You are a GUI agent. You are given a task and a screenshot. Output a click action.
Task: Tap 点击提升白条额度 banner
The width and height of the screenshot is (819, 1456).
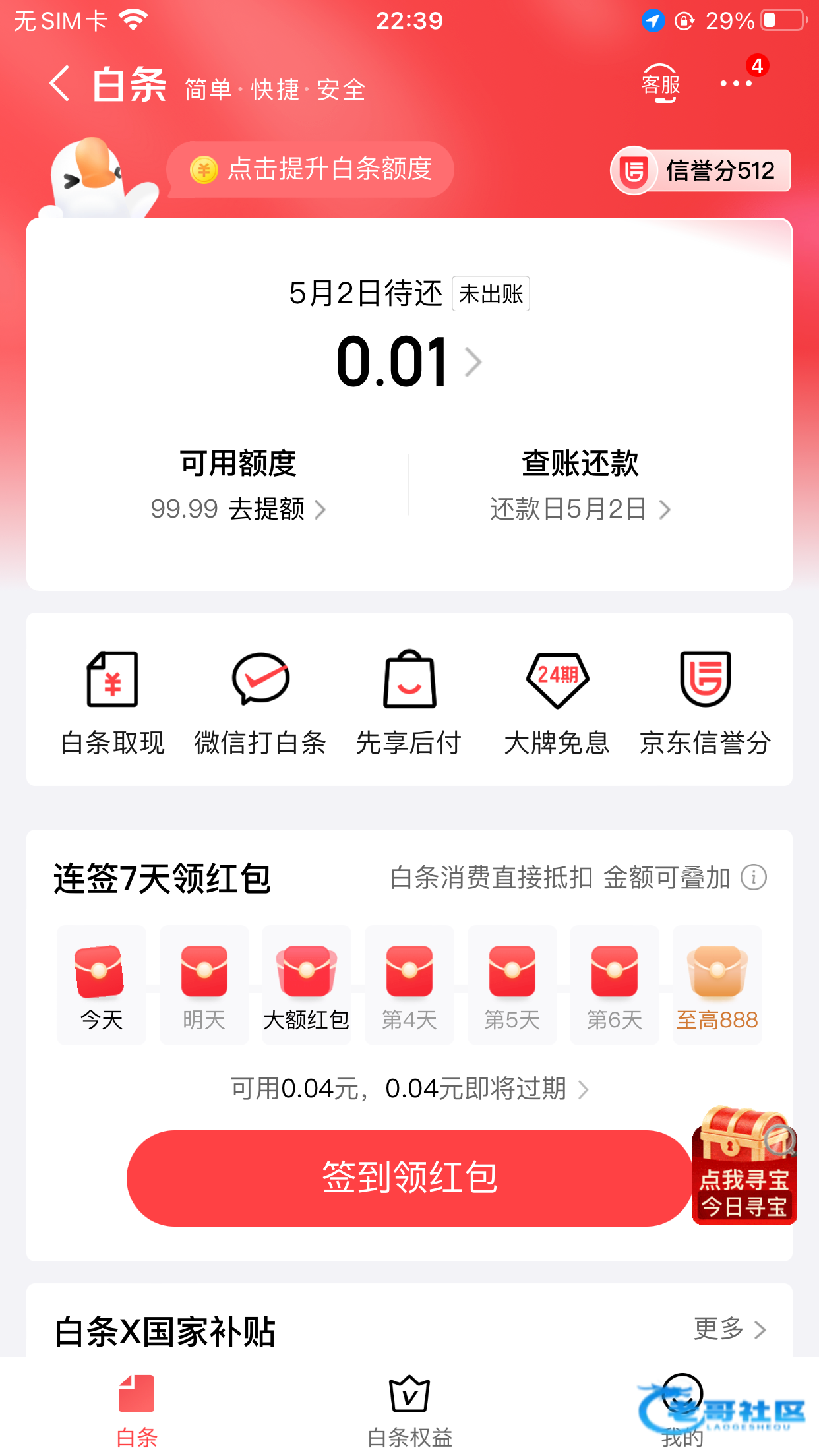point(311,169)
